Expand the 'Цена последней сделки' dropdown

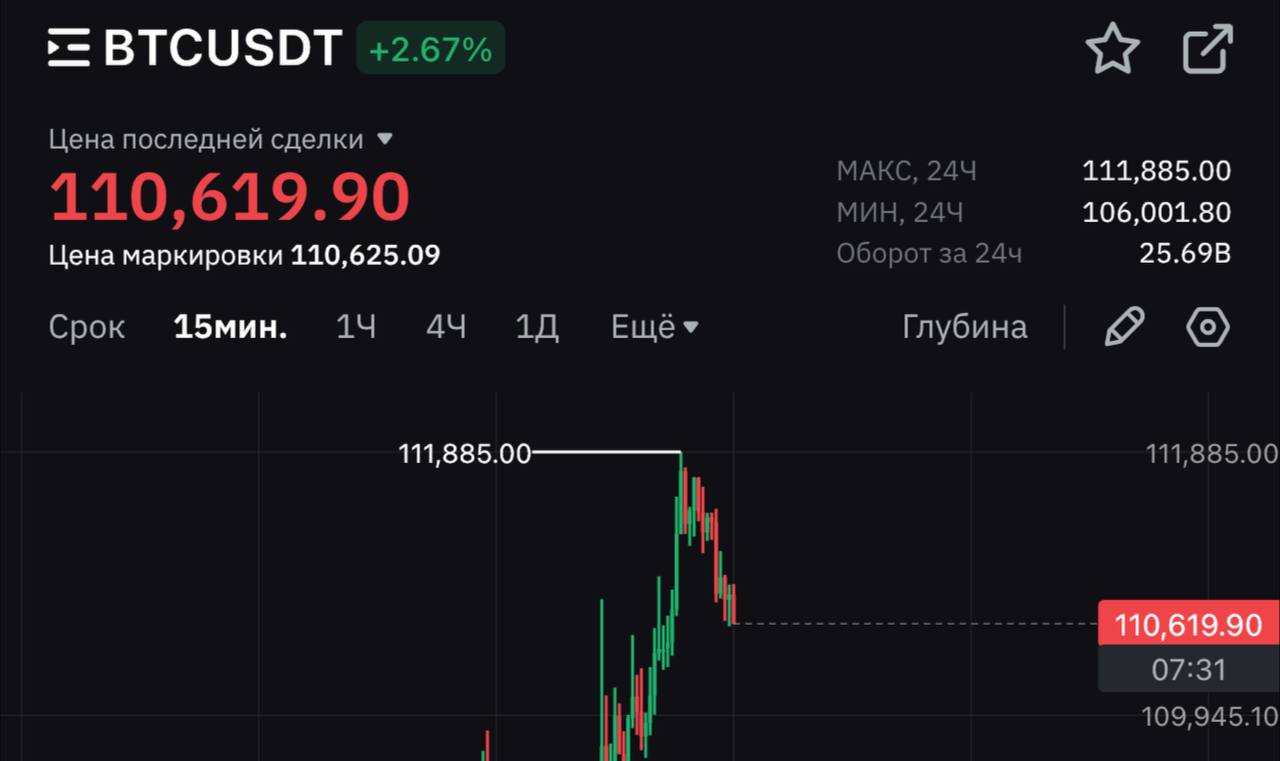click(385, 140)
